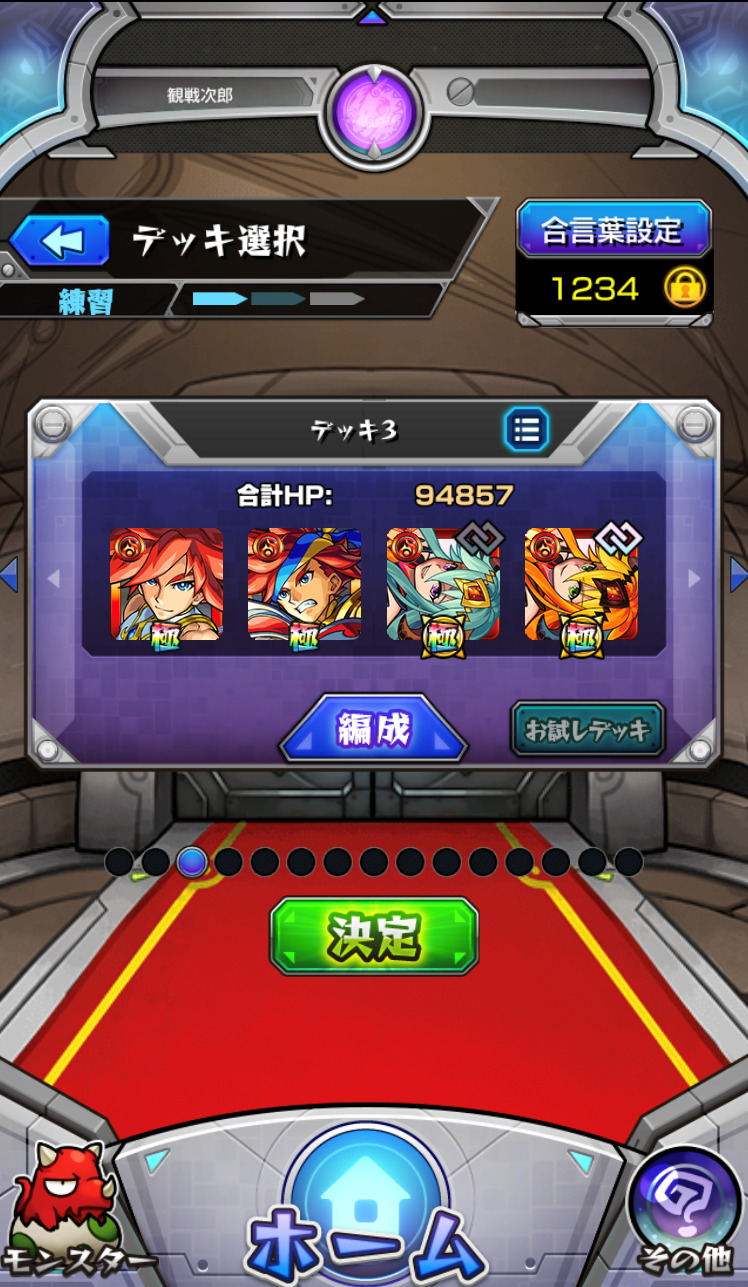Open the 合言葉設定 password settings

tap(613, 230)
